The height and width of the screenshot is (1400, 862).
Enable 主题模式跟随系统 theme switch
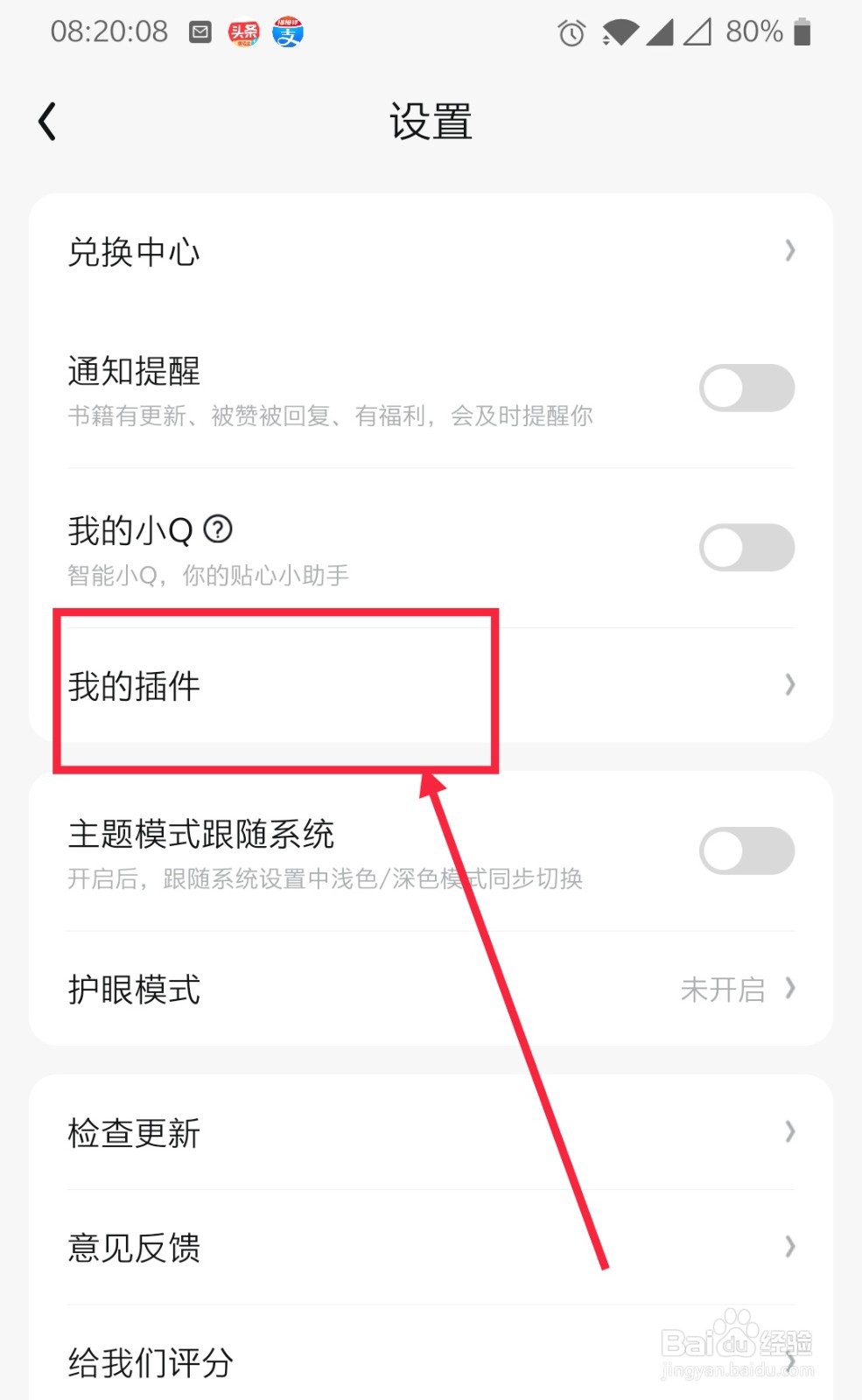click(x=746, y=850)
